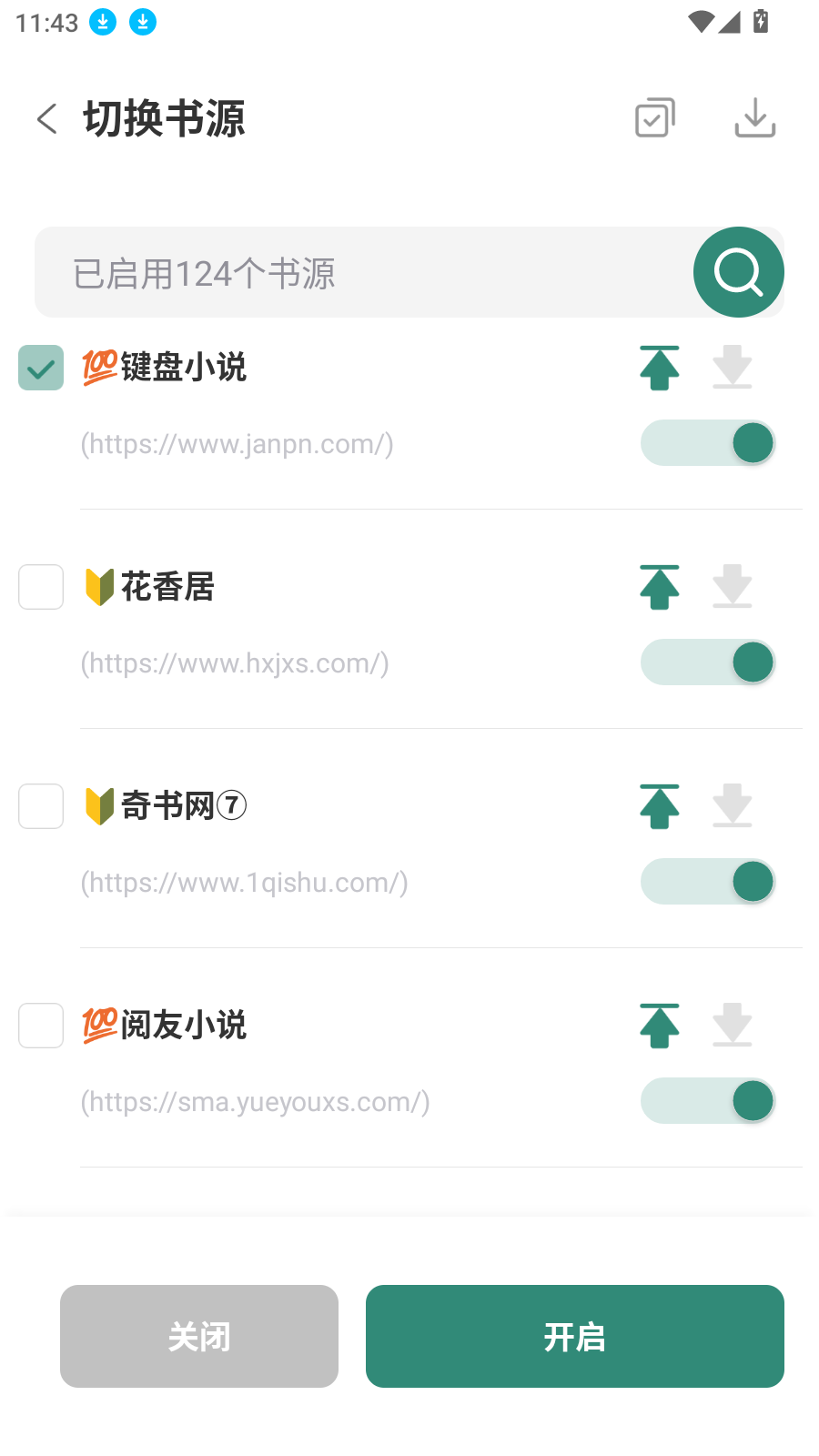Move 花香居 to the top

tap(660, 587)
